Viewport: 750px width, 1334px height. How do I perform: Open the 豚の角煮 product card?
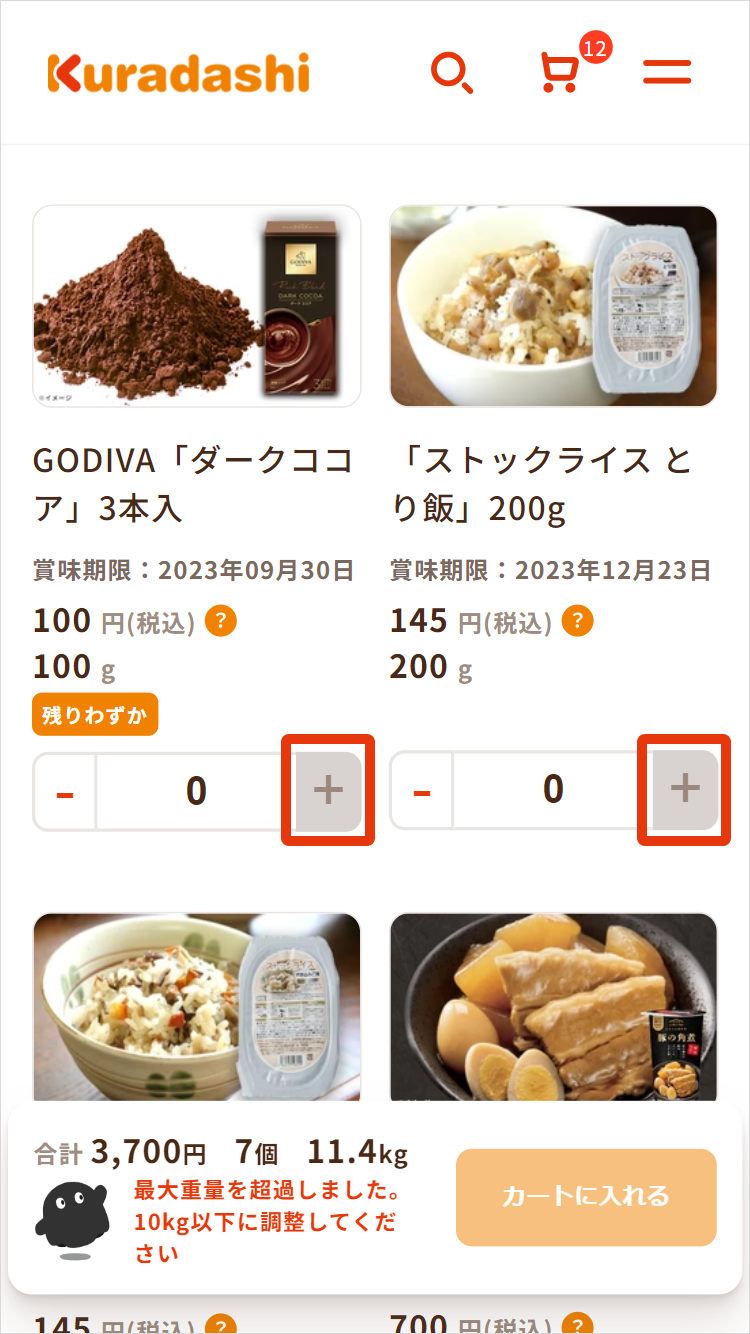pyautogui.click(x=553, y=1005)
